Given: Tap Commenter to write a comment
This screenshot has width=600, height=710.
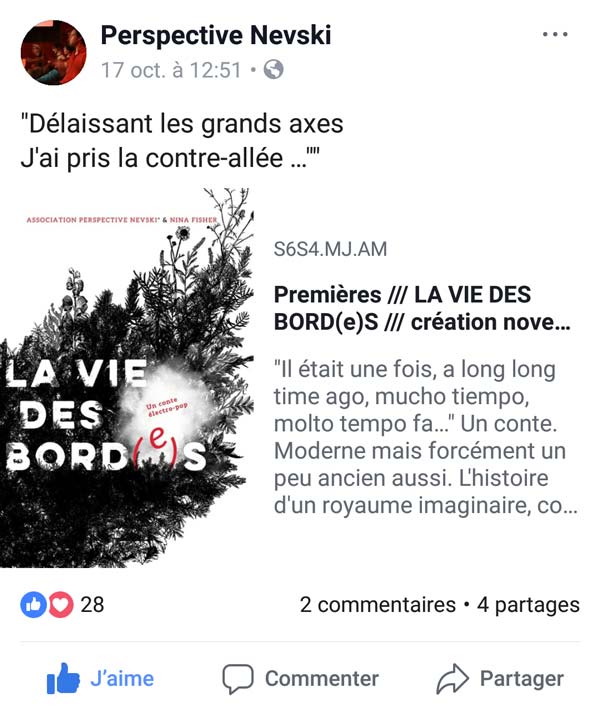Looking at the screenshot, I should click(x=300, y=679).
